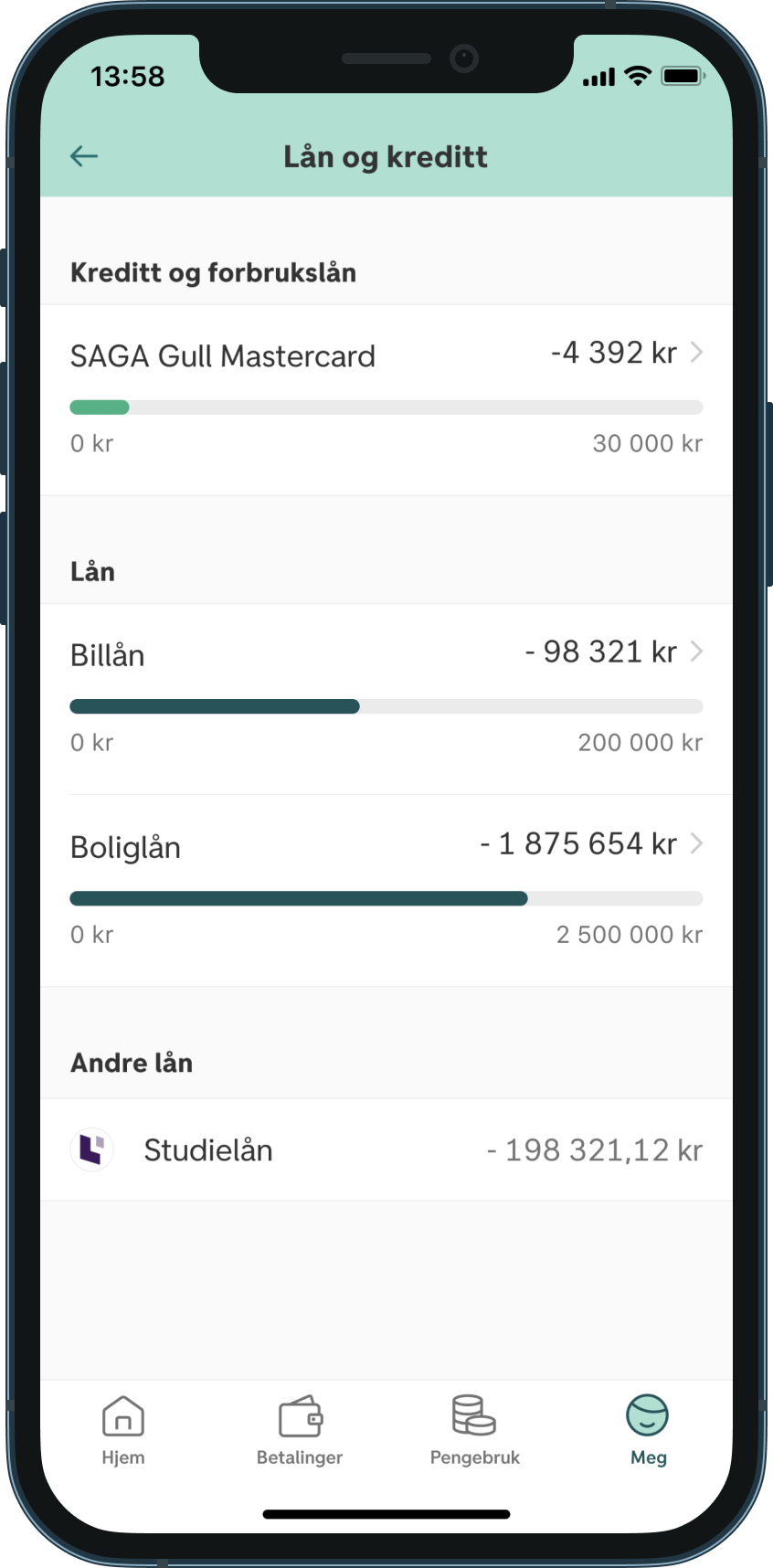Switch to the Betalinger tab
Viewport: 773px width, 1568px height.
click(x=300, y=1431)
